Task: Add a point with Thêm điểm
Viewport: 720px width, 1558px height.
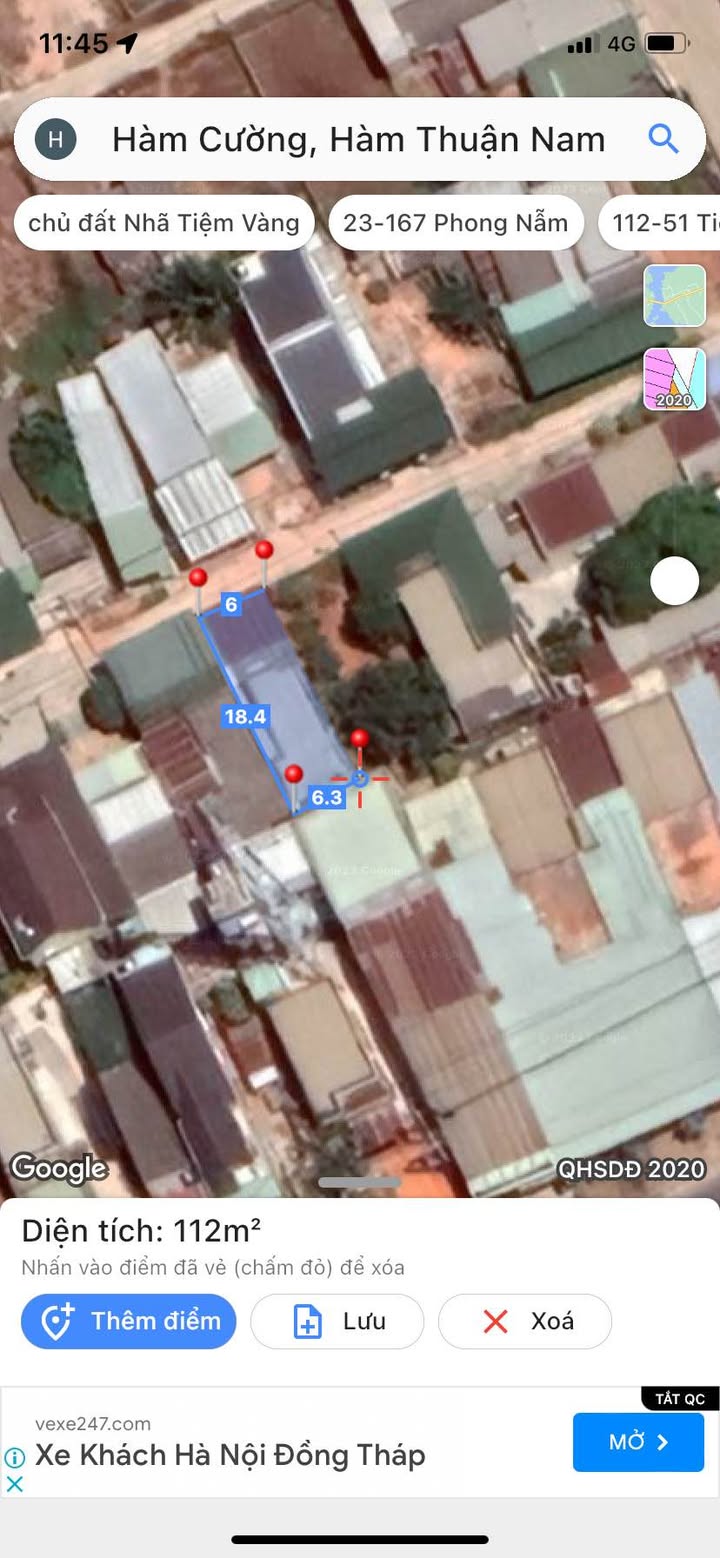Action: pos(129,1321)
